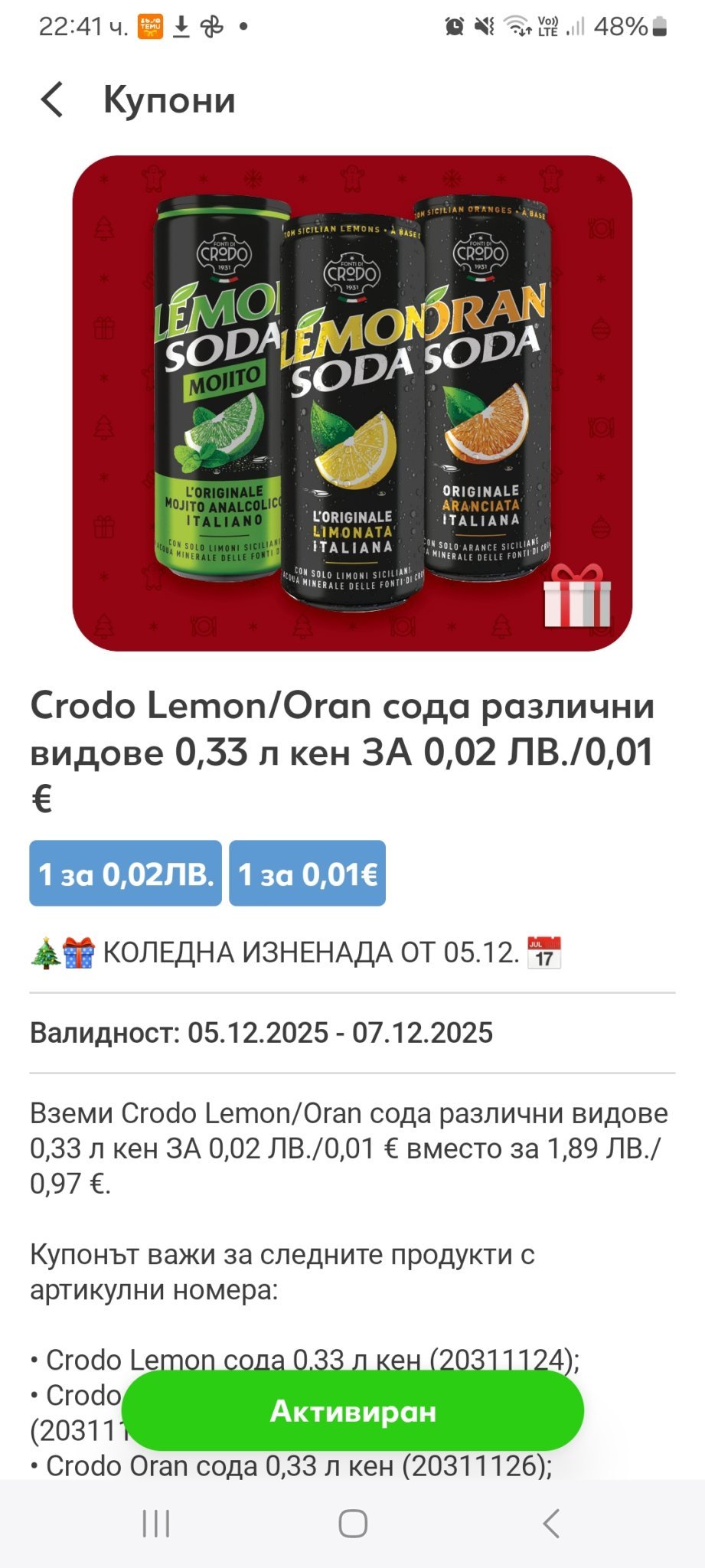The image size is (705, 1568).
Task: Tap the system home button
Action: (353, 1524)
